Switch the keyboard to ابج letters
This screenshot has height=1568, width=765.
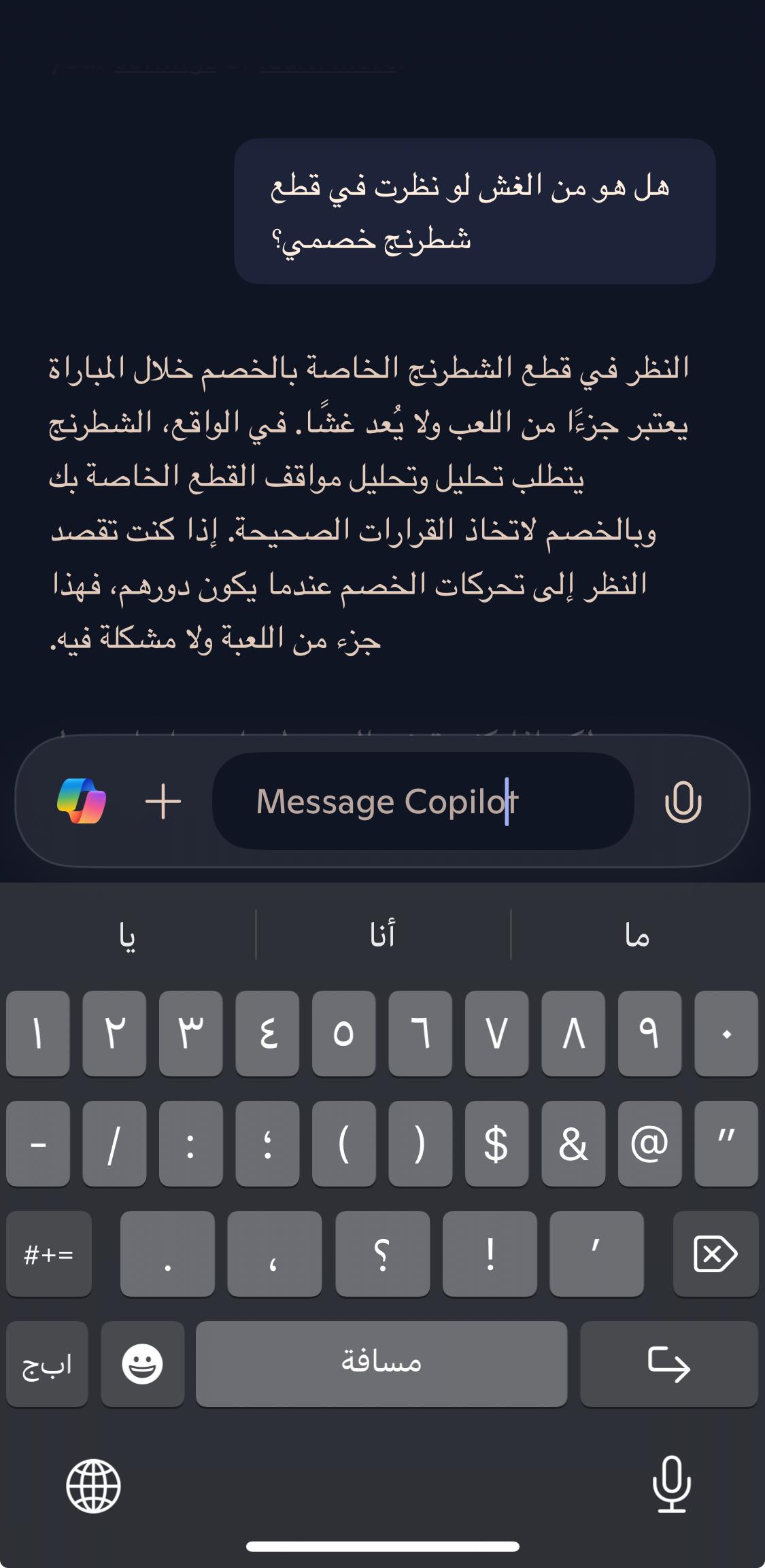click(47, 1364)
